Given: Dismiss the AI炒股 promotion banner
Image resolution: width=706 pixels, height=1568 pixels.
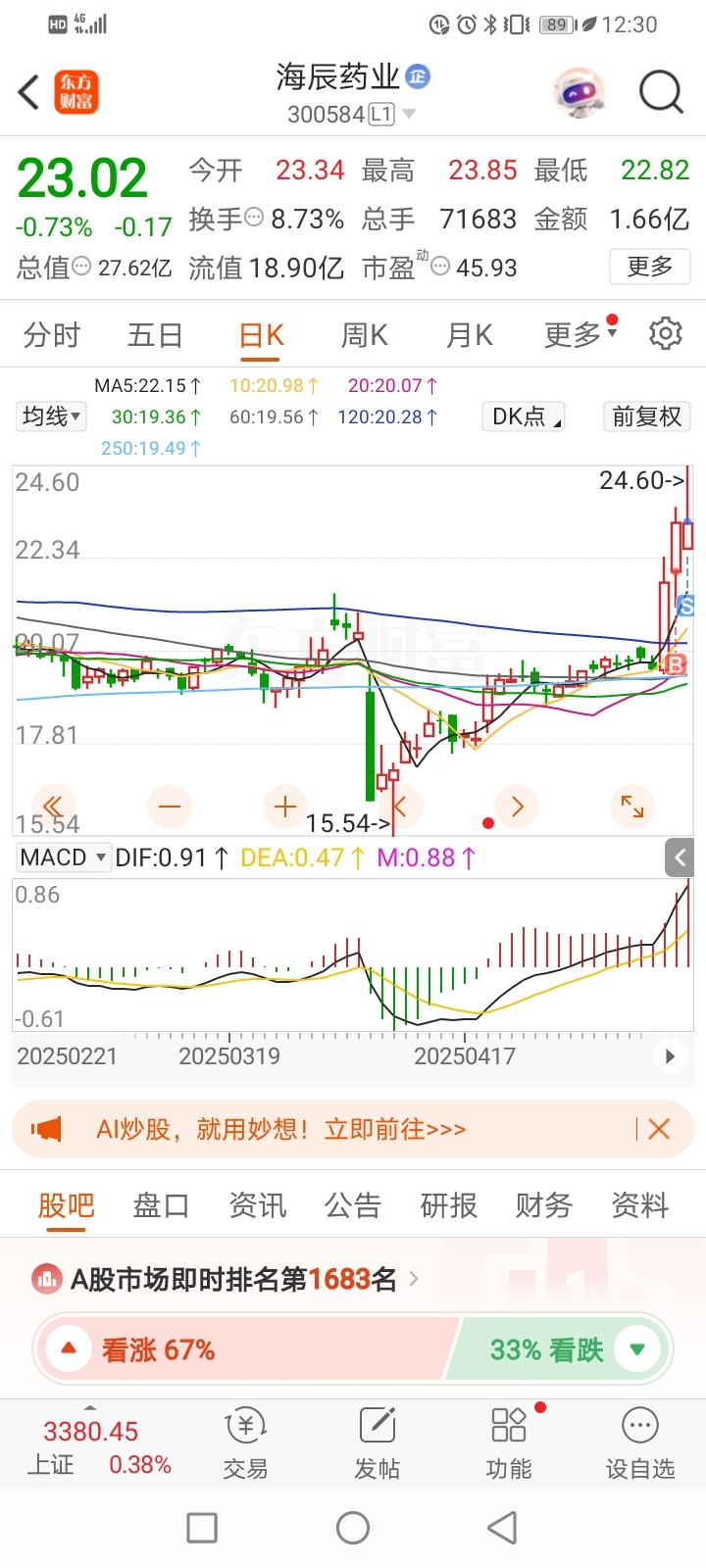Looking at the screenshot, I should coord(659,1129).
